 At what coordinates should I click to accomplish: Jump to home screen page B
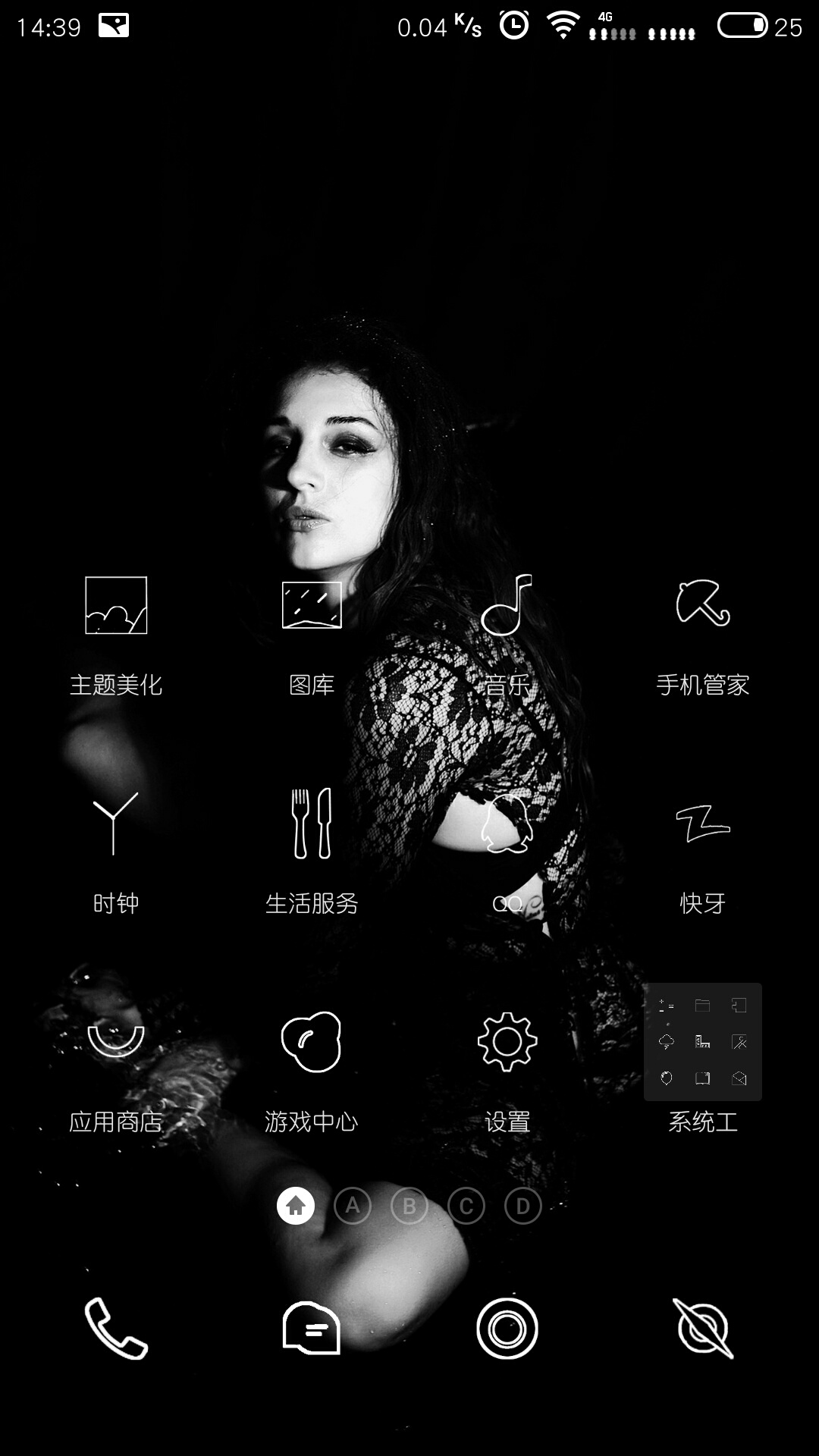pos(409,1206)
